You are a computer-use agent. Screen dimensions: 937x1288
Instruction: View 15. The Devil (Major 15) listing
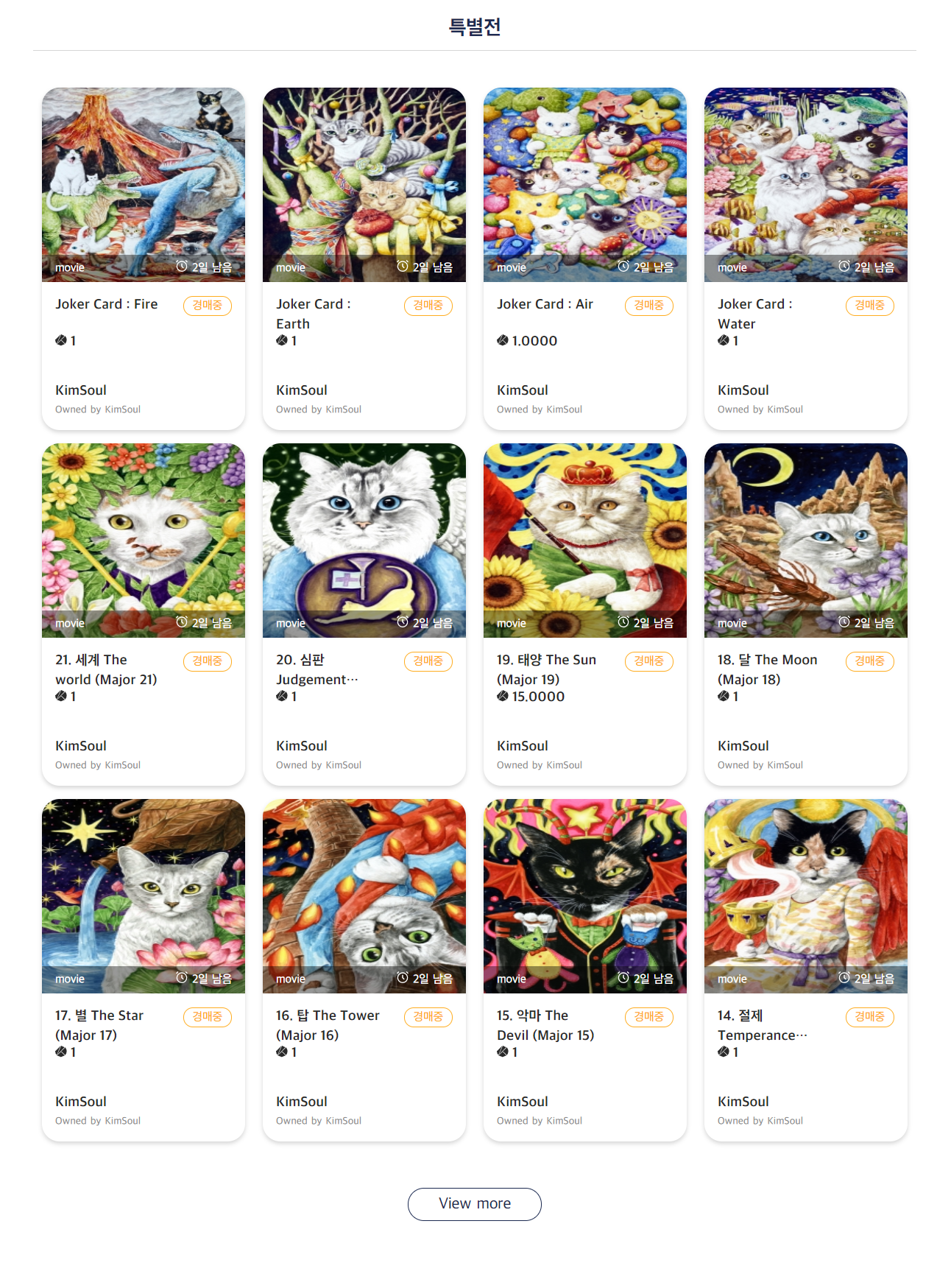(x=585, y=895)
